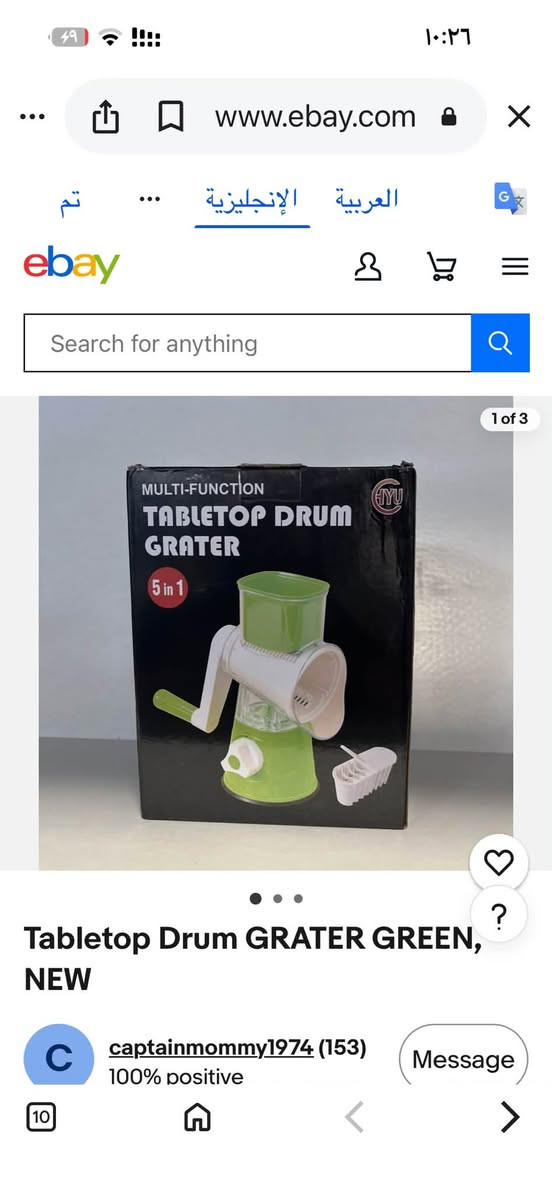The image size is (552, 1195).
Task: Open the browser's three-dot menu
Action: coord(32,117)
